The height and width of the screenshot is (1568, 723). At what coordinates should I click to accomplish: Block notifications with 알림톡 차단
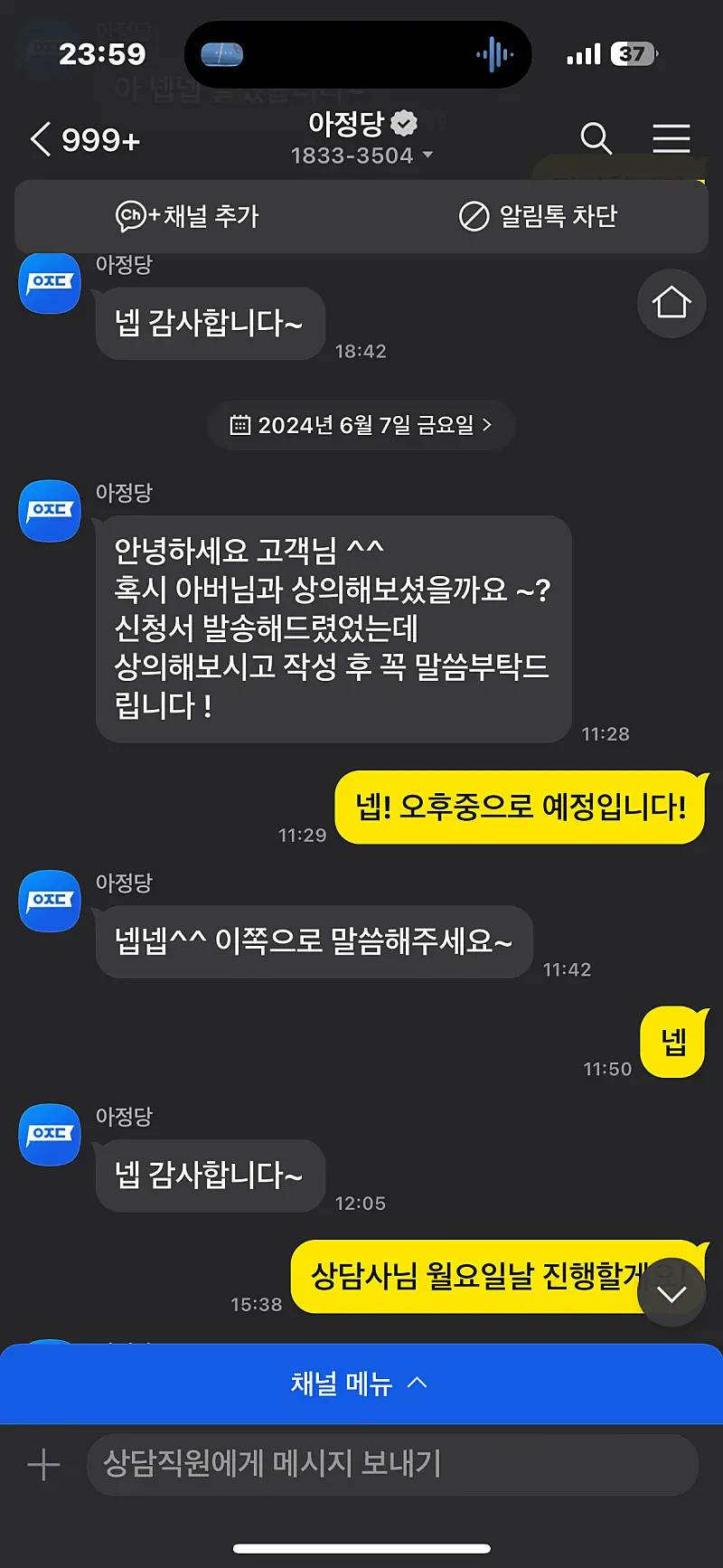[x=538, y=216]
